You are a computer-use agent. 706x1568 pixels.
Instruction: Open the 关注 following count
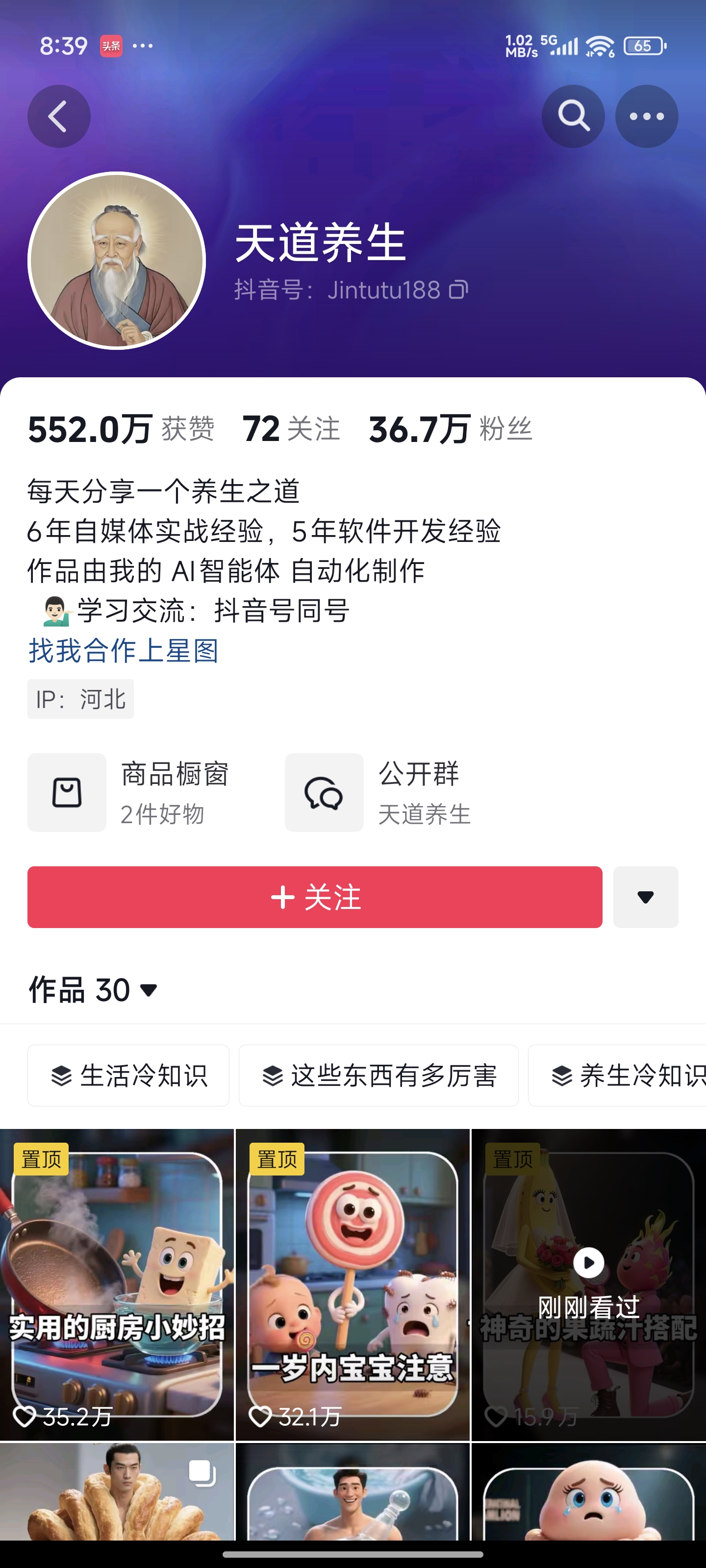pyautogui.click(x=291, y=429)
